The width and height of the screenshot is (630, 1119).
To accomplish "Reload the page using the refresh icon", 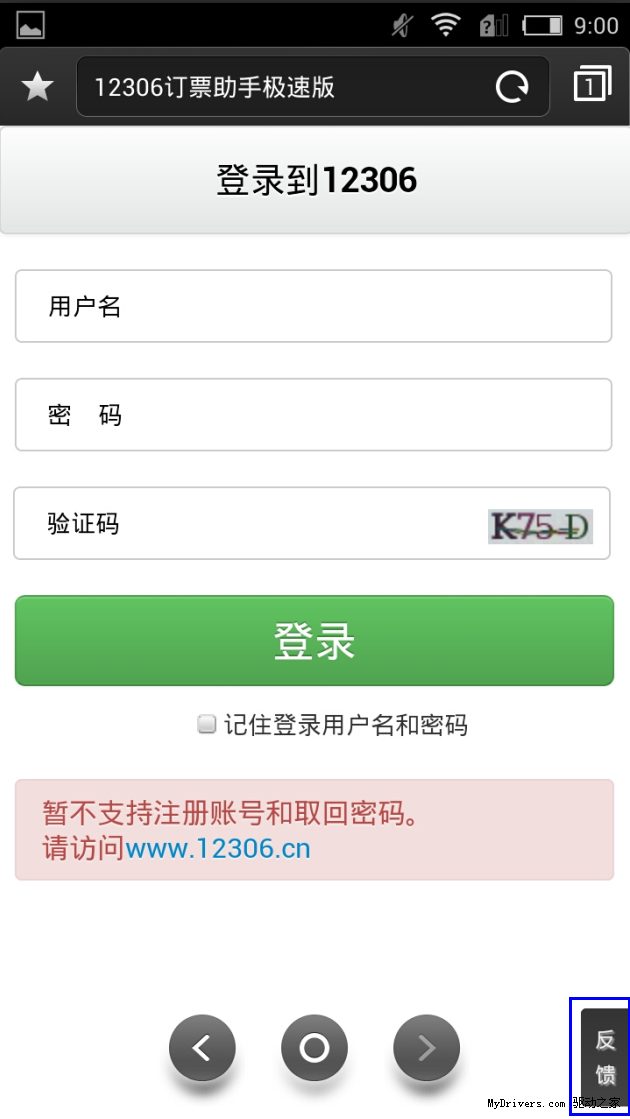I will (512, 88).
